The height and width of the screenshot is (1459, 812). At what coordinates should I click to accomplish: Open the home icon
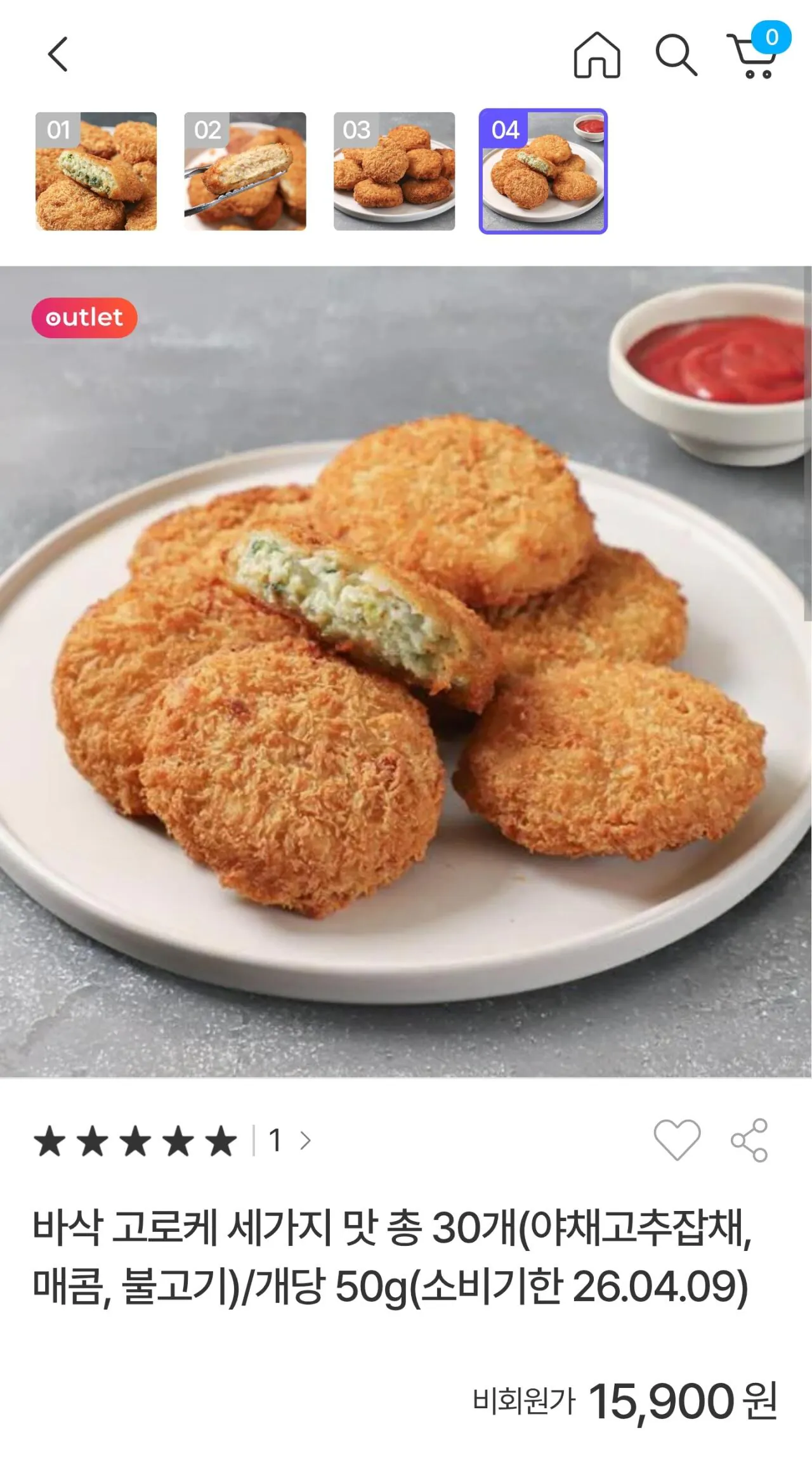(596, 56)
